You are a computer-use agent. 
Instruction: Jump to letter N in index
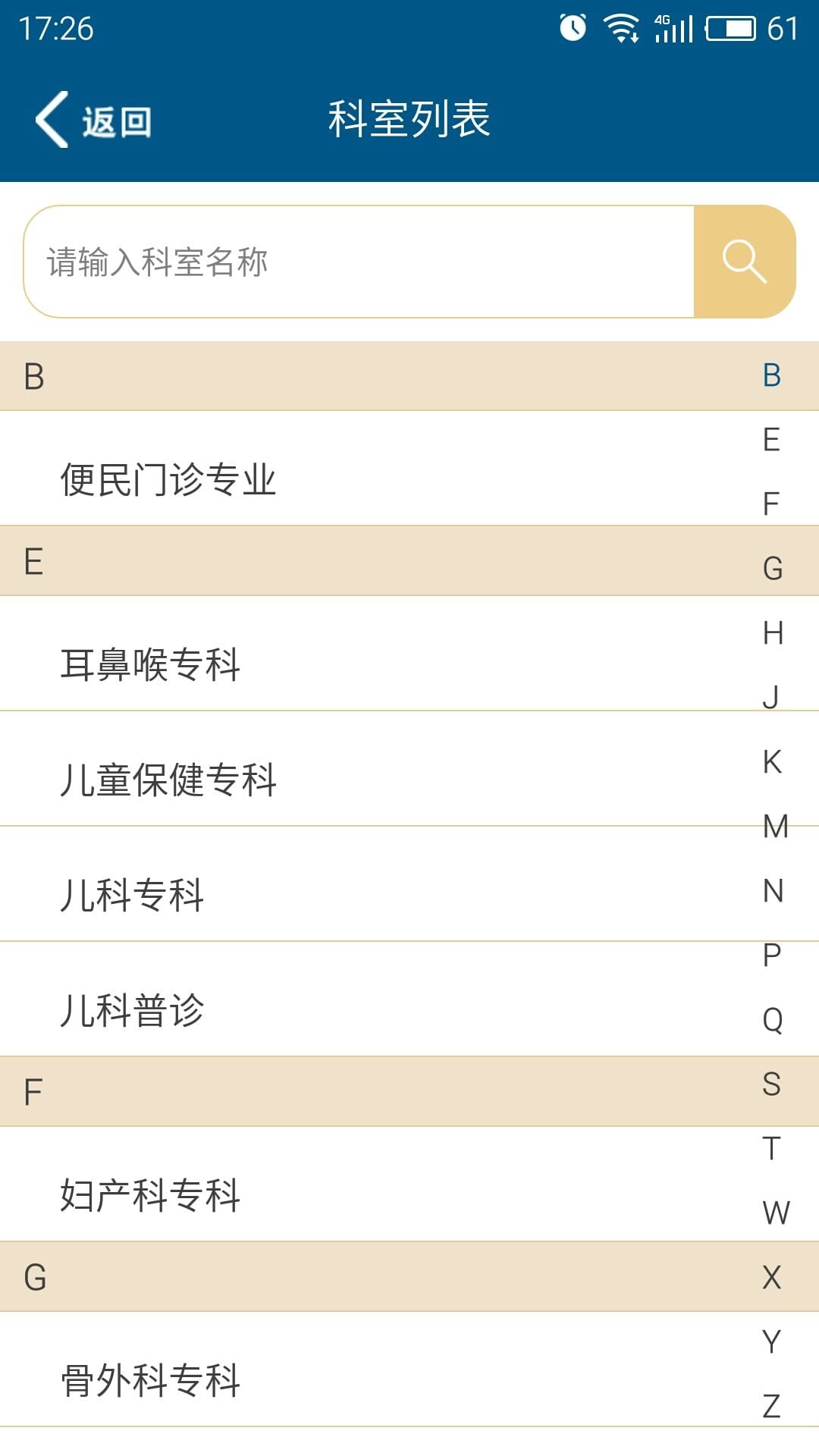772,891
